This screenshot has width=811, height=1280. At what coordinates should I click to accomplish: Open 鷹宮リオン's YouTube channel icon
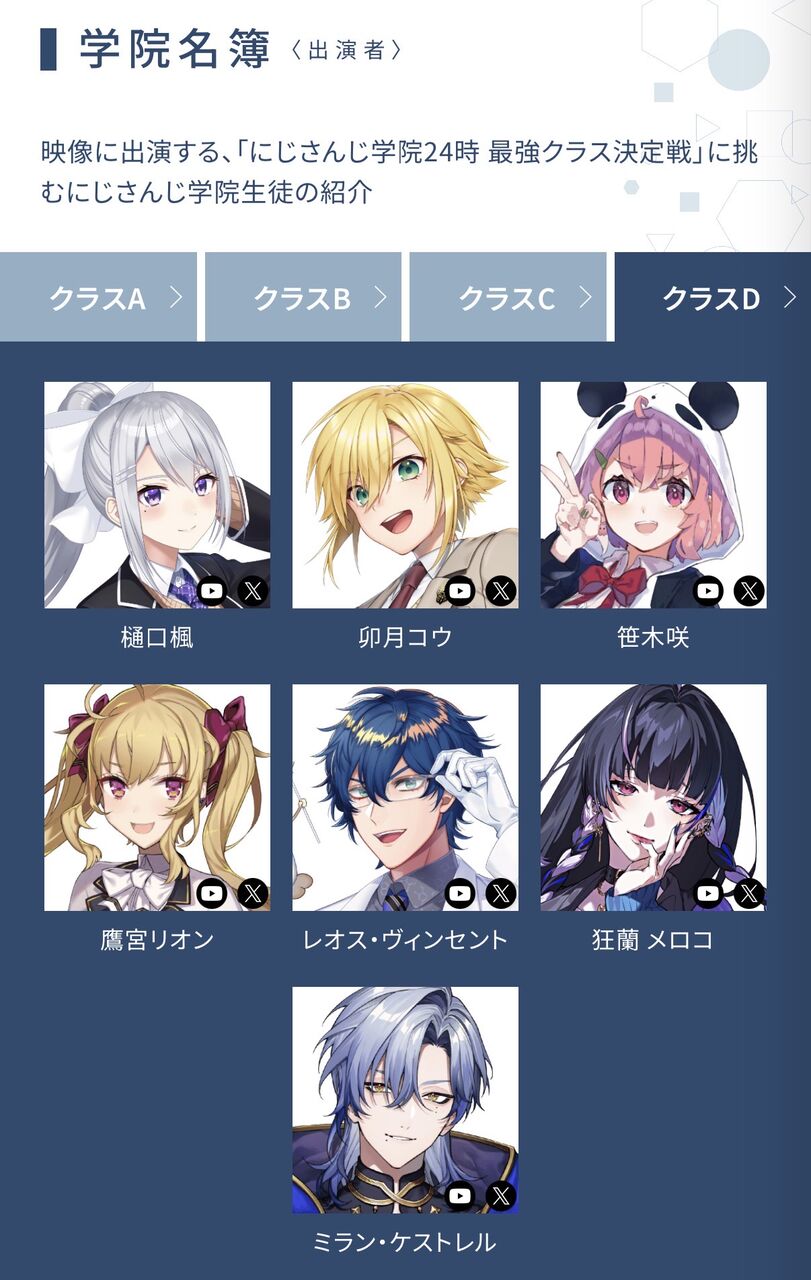[212, 893]
